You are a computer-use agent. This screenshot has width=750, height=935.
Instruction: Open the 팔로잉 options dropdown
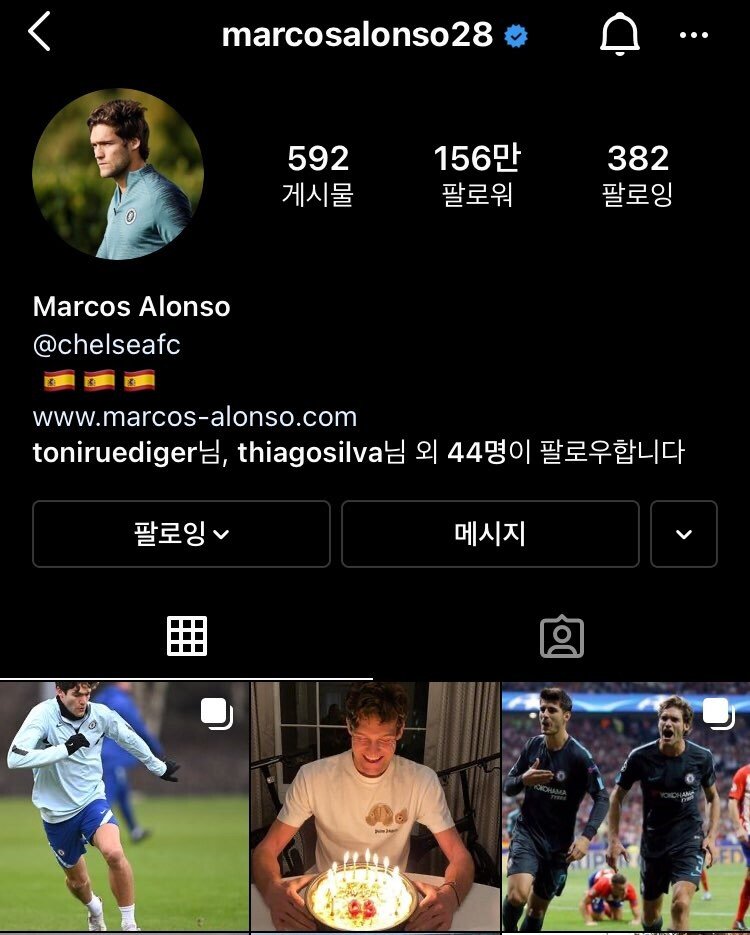pos(181,534)
